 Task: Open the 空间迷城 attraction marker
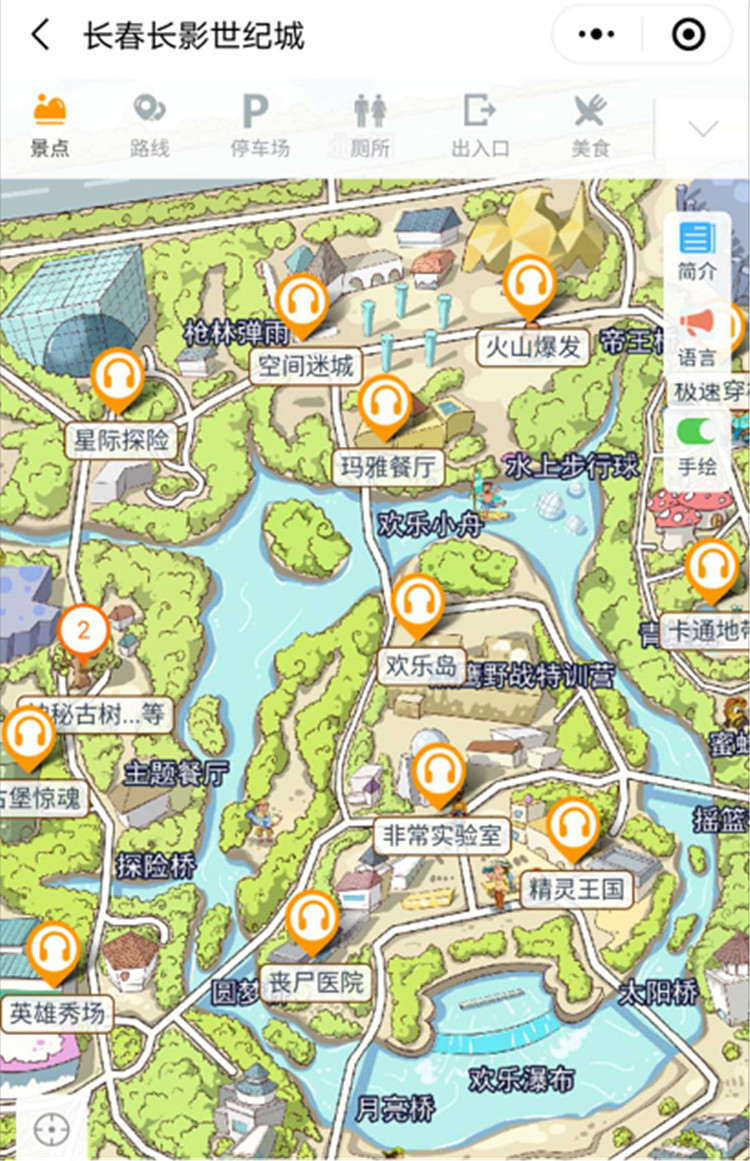click(302, 304)
